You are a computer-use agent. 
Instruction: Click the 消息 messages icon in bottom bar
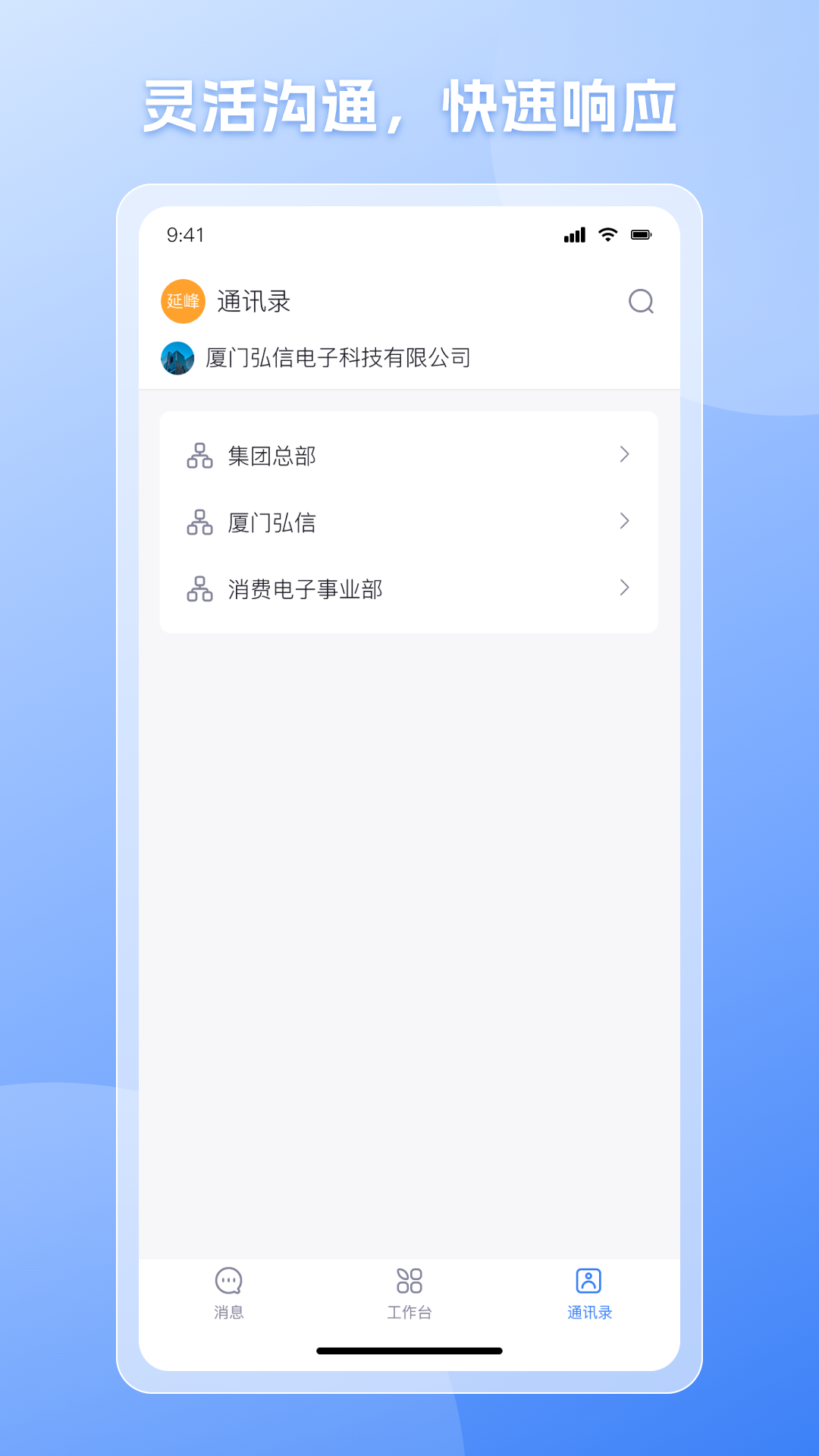(227, 1280)
